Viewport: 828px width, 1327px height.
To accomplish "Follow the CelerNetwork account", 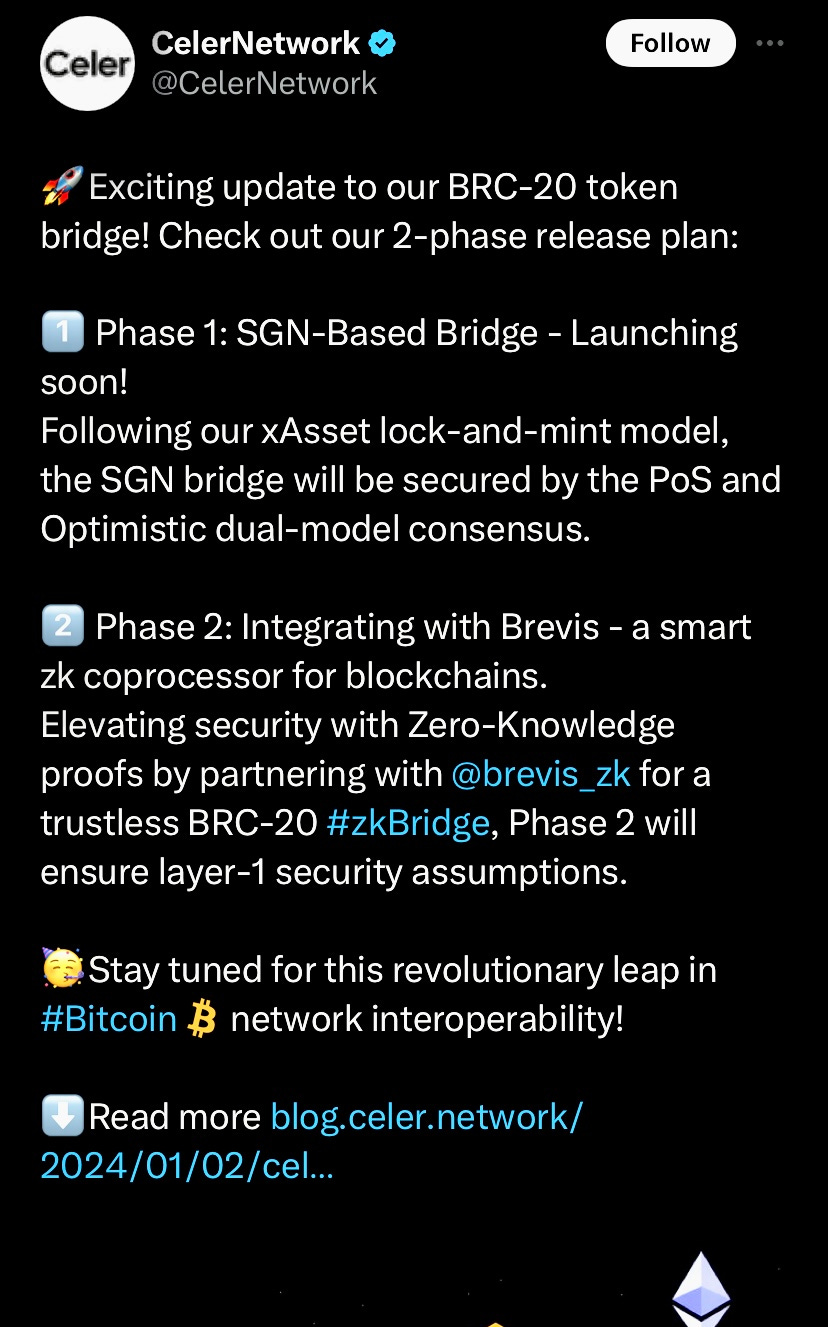I will click(x=670, y=44).
